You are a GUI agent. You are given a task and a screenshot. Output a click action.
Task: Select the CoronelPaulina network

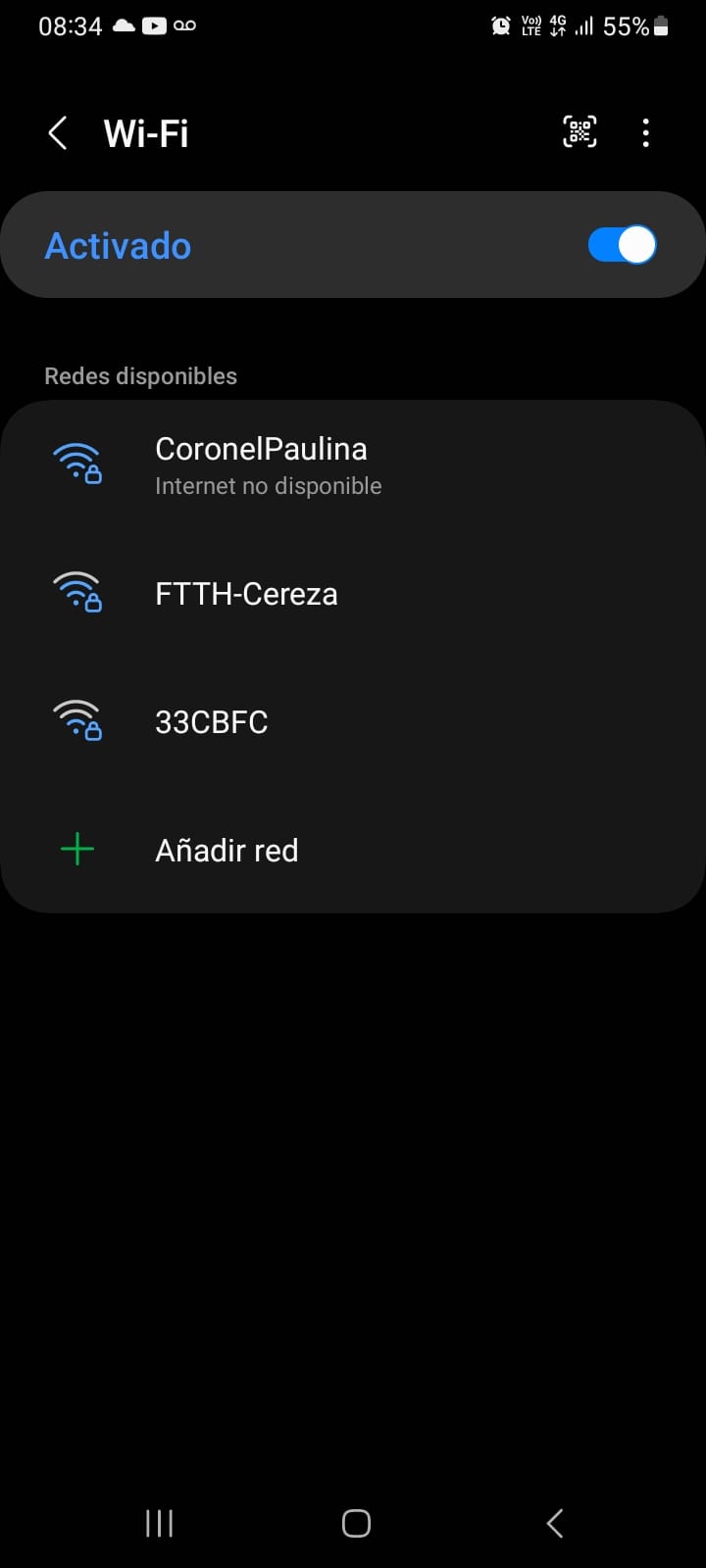[261, 465]
